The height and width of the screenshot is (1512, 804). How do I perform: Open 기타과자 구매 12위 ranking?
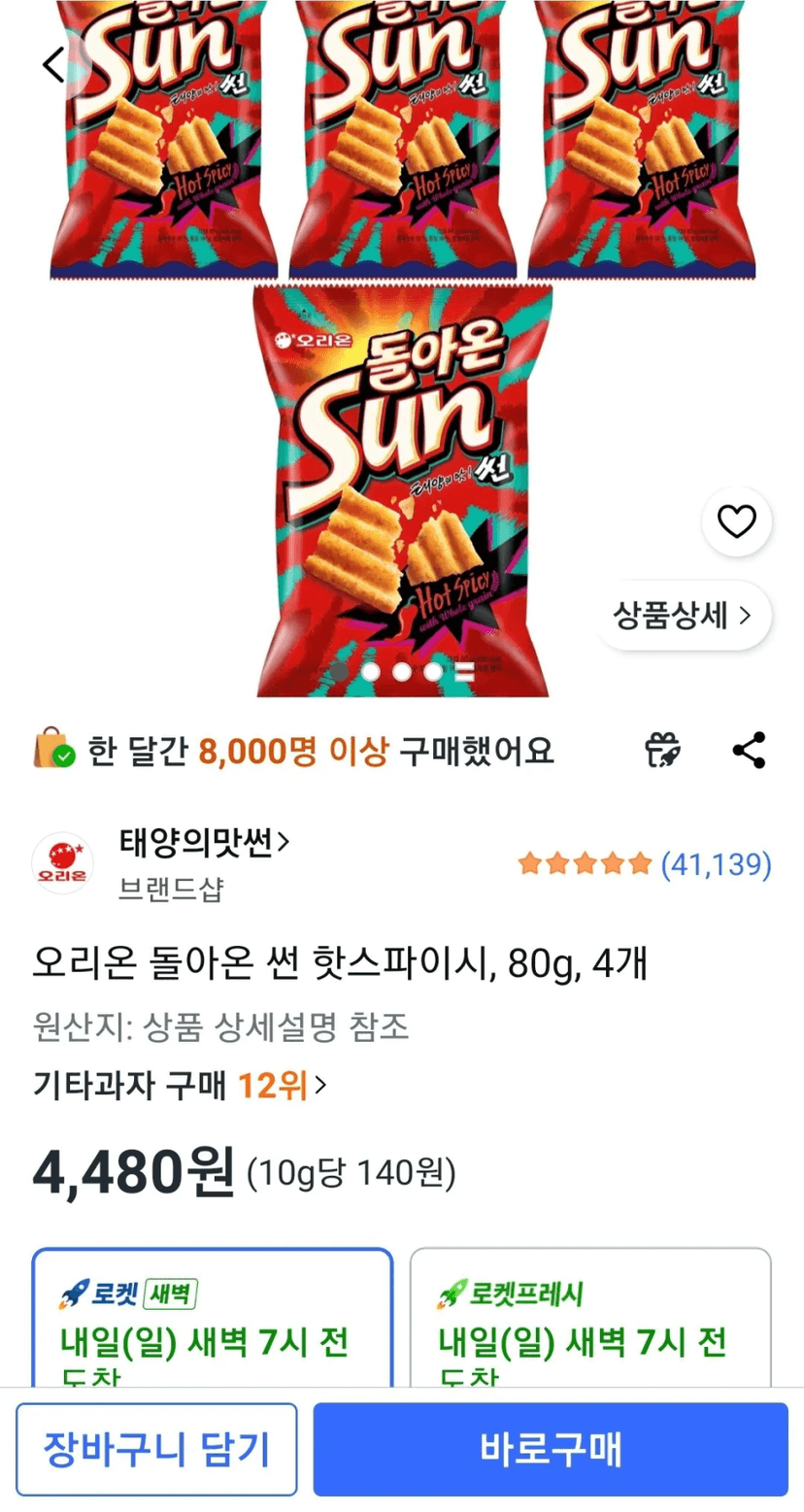(x=180, y=1085)
